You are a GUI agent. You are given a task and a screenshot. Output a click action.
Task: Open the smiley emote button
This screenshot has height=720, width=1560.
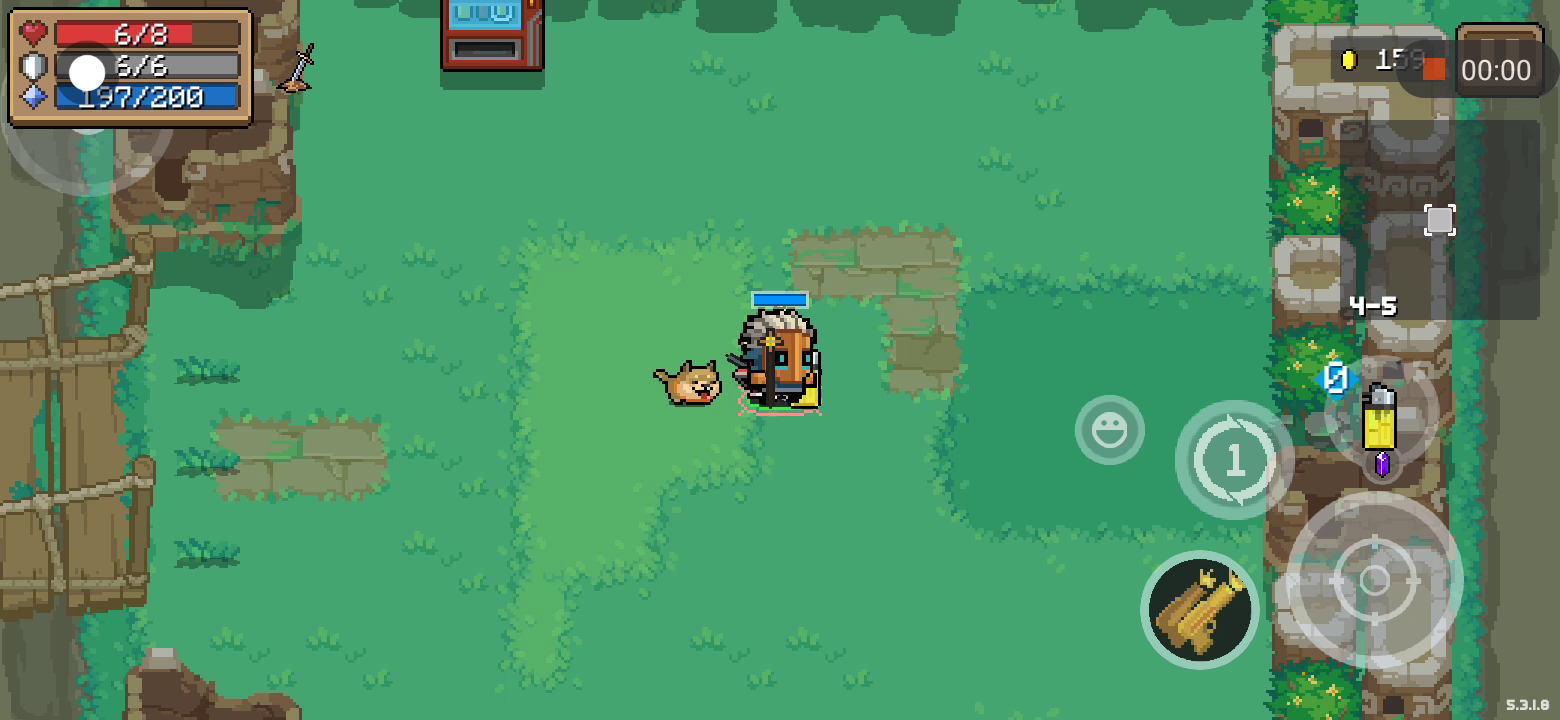(1109, 430)
